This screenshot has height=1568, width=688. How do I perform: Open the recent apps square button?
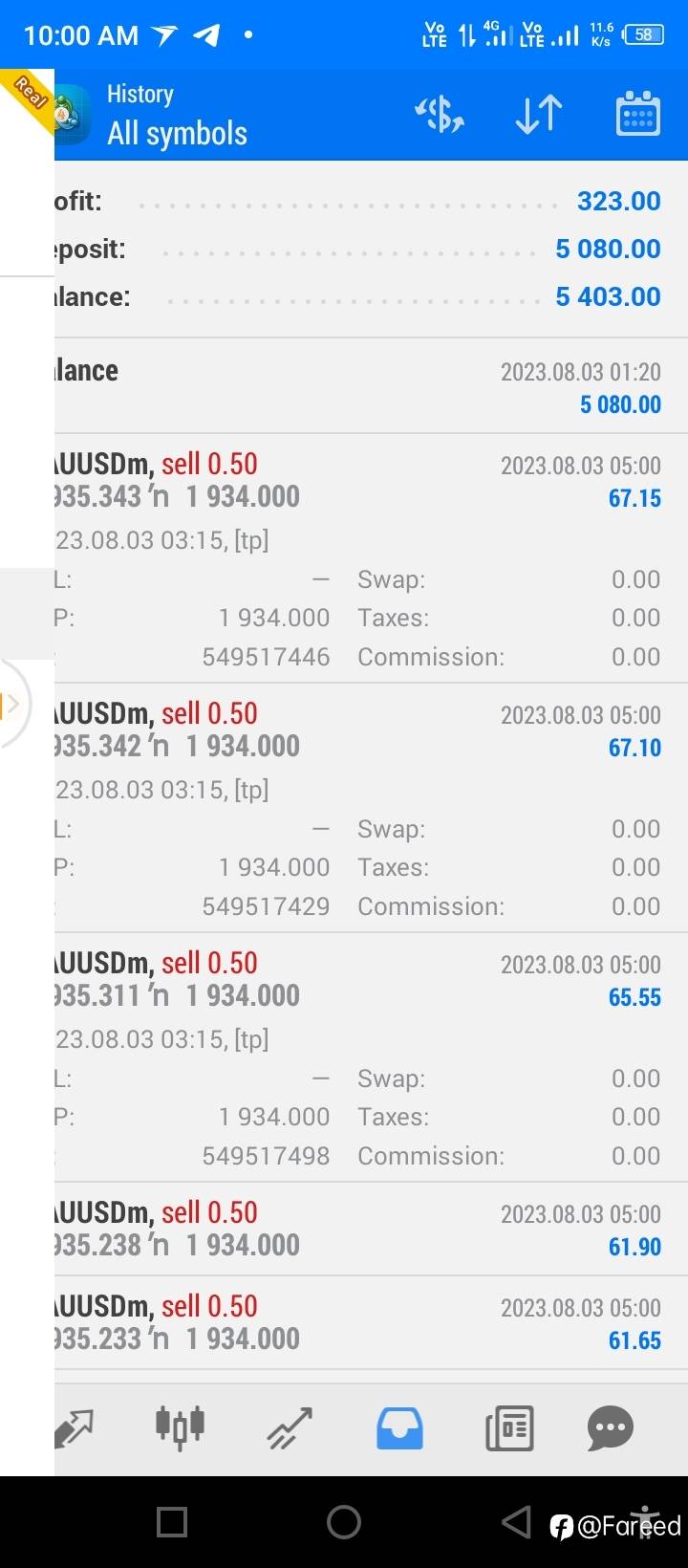pos(172,1522)
